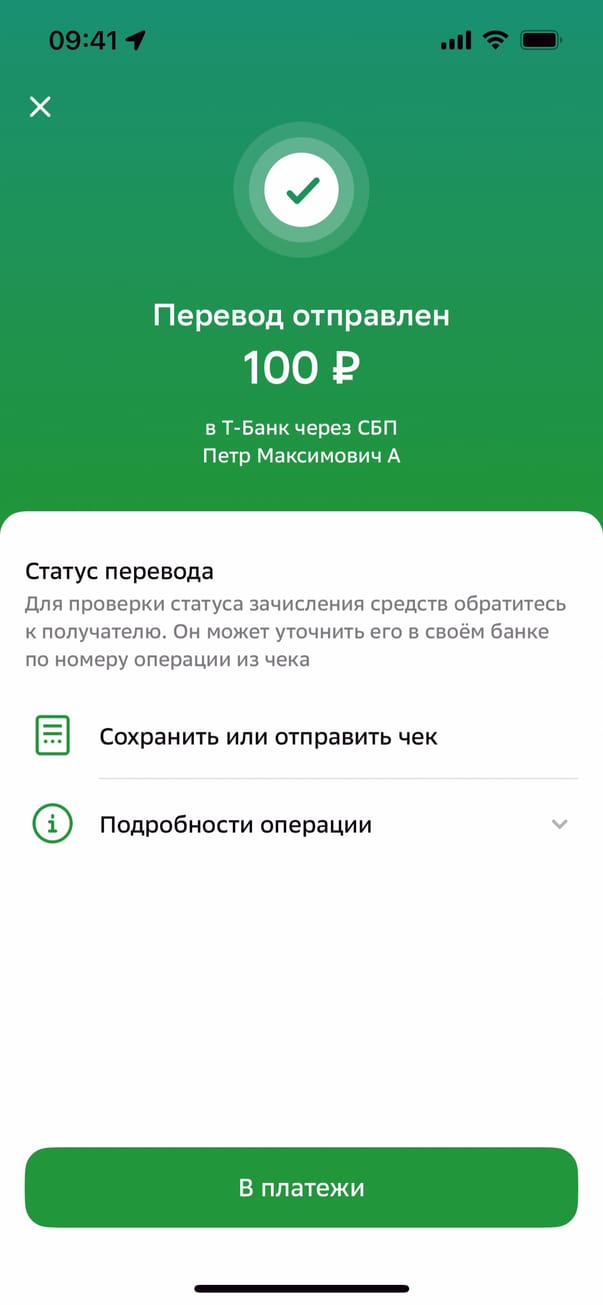Screen dimensions: 603x1305
Task: Tap the 'В платежи' button
Action: tap(301, 1187)
